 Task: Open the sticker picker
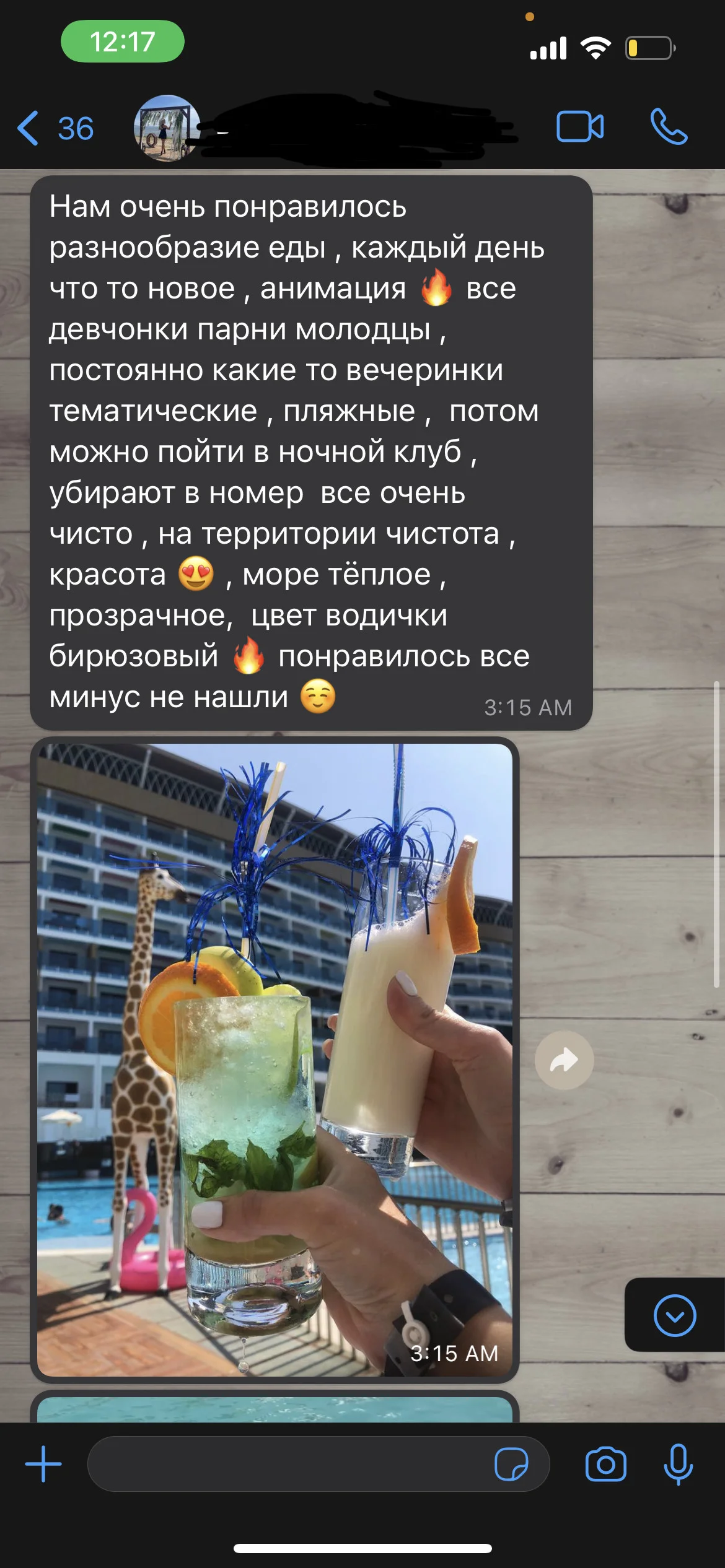click(511, 1465)
